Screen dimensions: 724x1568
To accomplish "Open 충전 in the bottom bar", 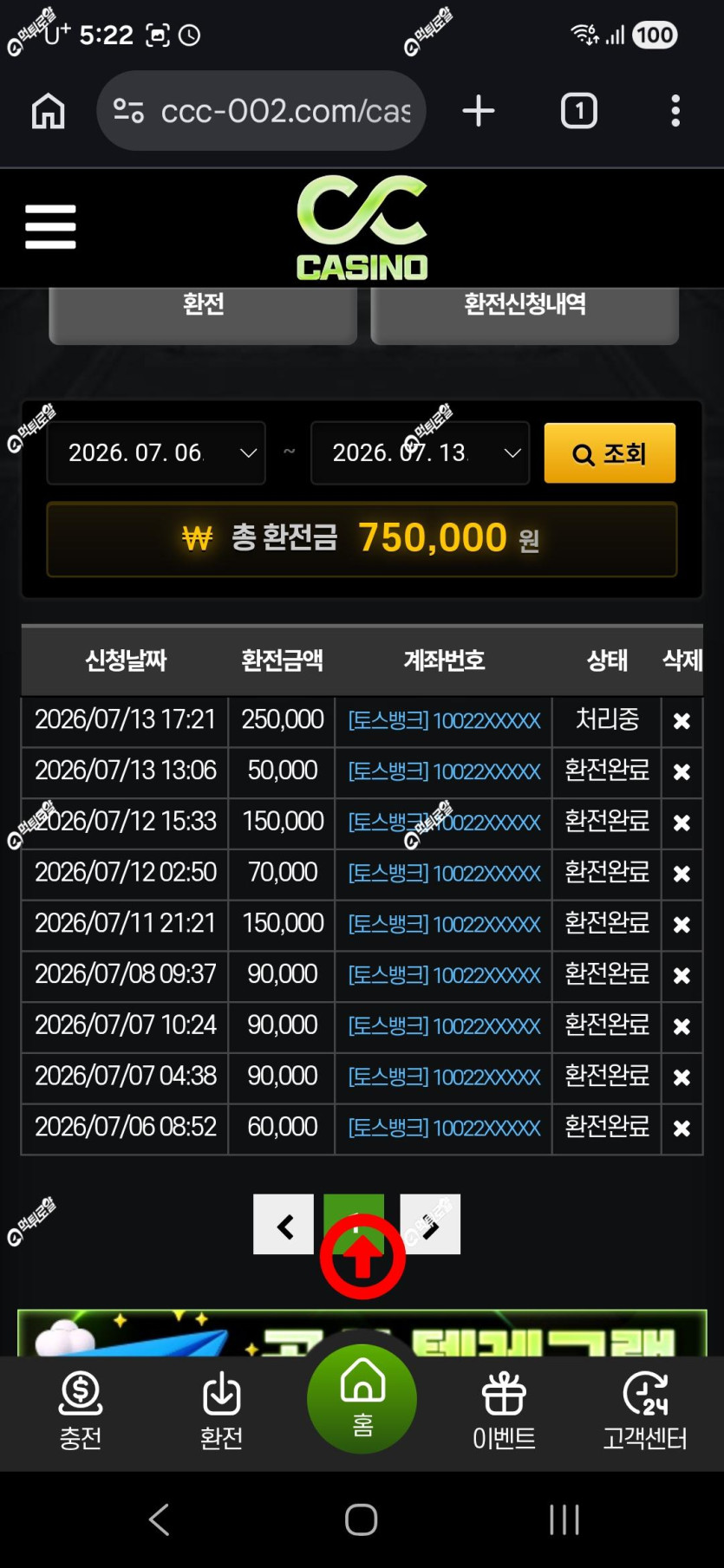I will pos(81,1411).
